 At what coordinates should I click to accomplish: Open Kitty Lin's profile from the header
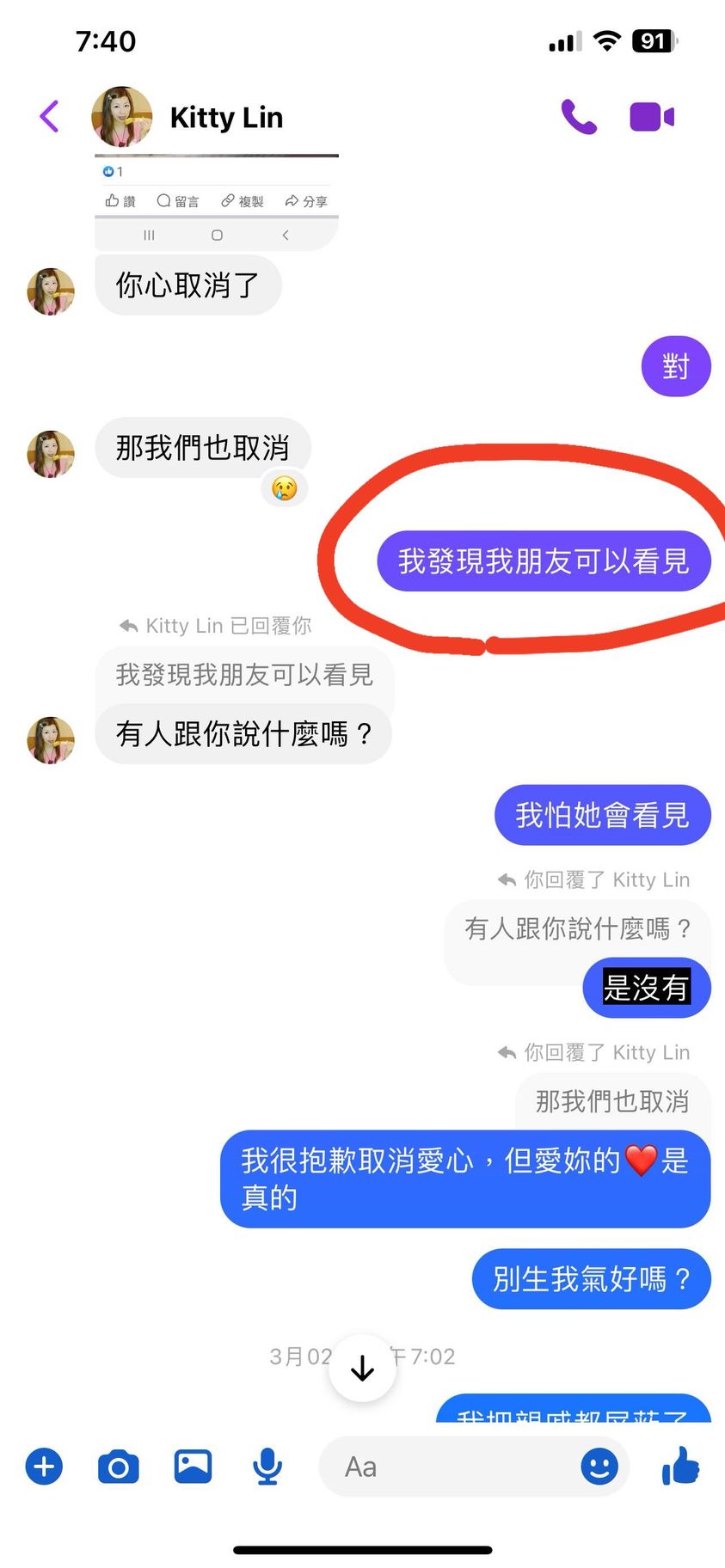pyautogui.click(x=225, y=117)
